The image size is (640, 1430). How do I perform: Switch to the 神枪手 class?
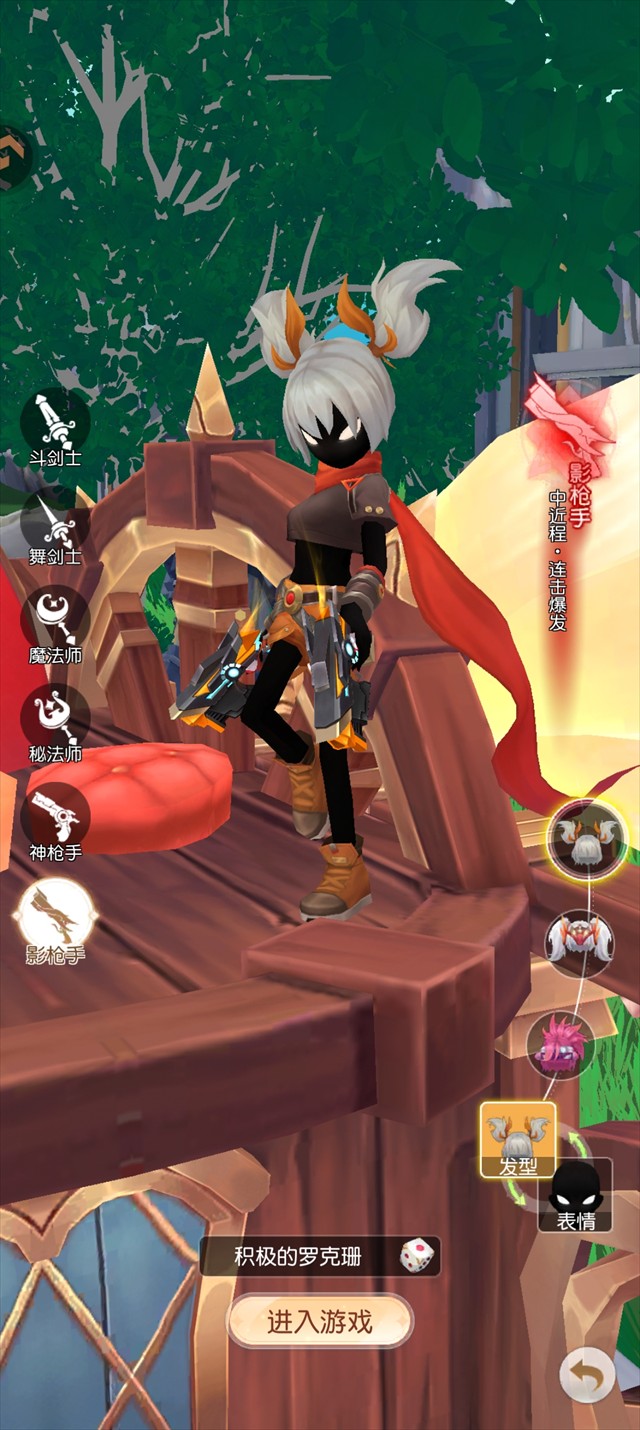pyautogui.click(x=55, y=816)
